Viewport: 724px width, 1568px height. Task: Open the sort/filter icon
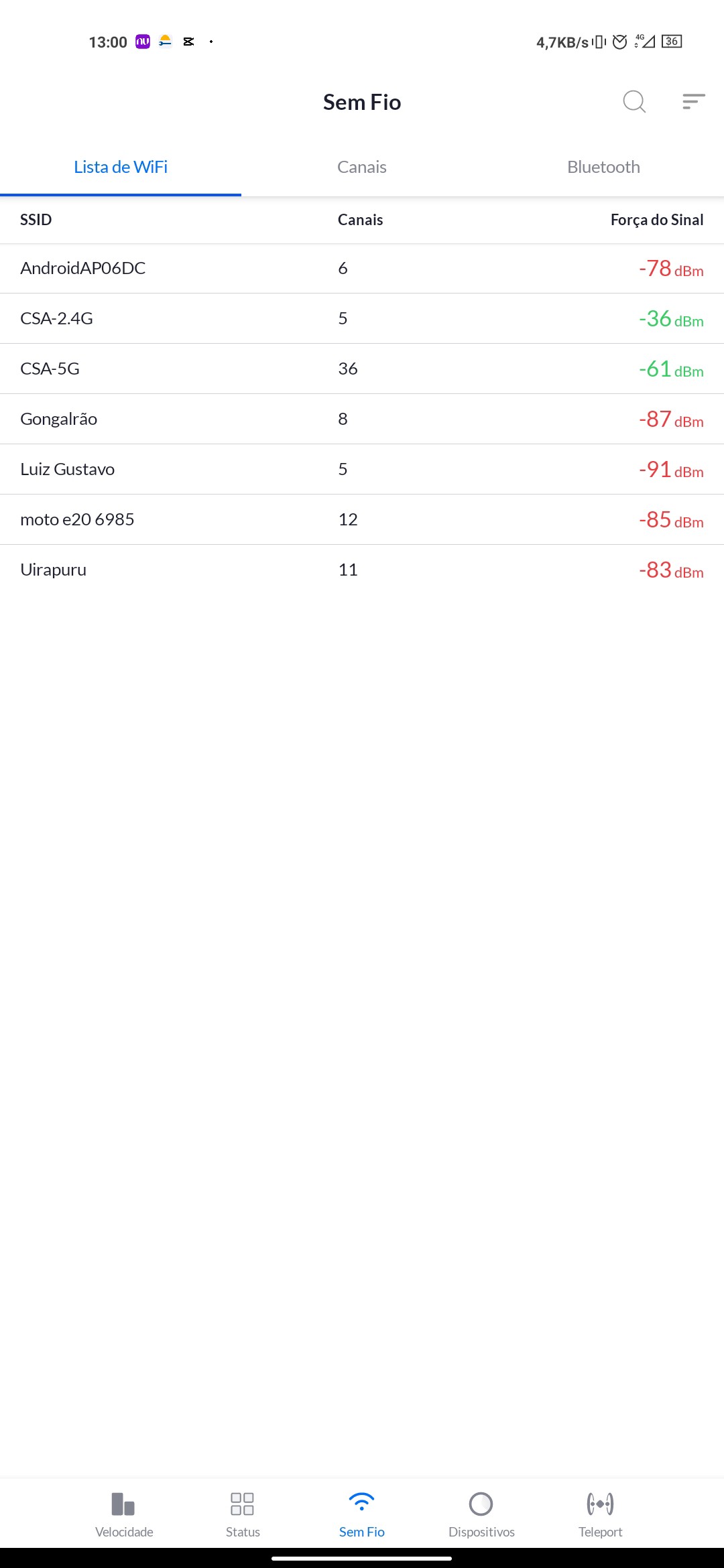[693, 102]
